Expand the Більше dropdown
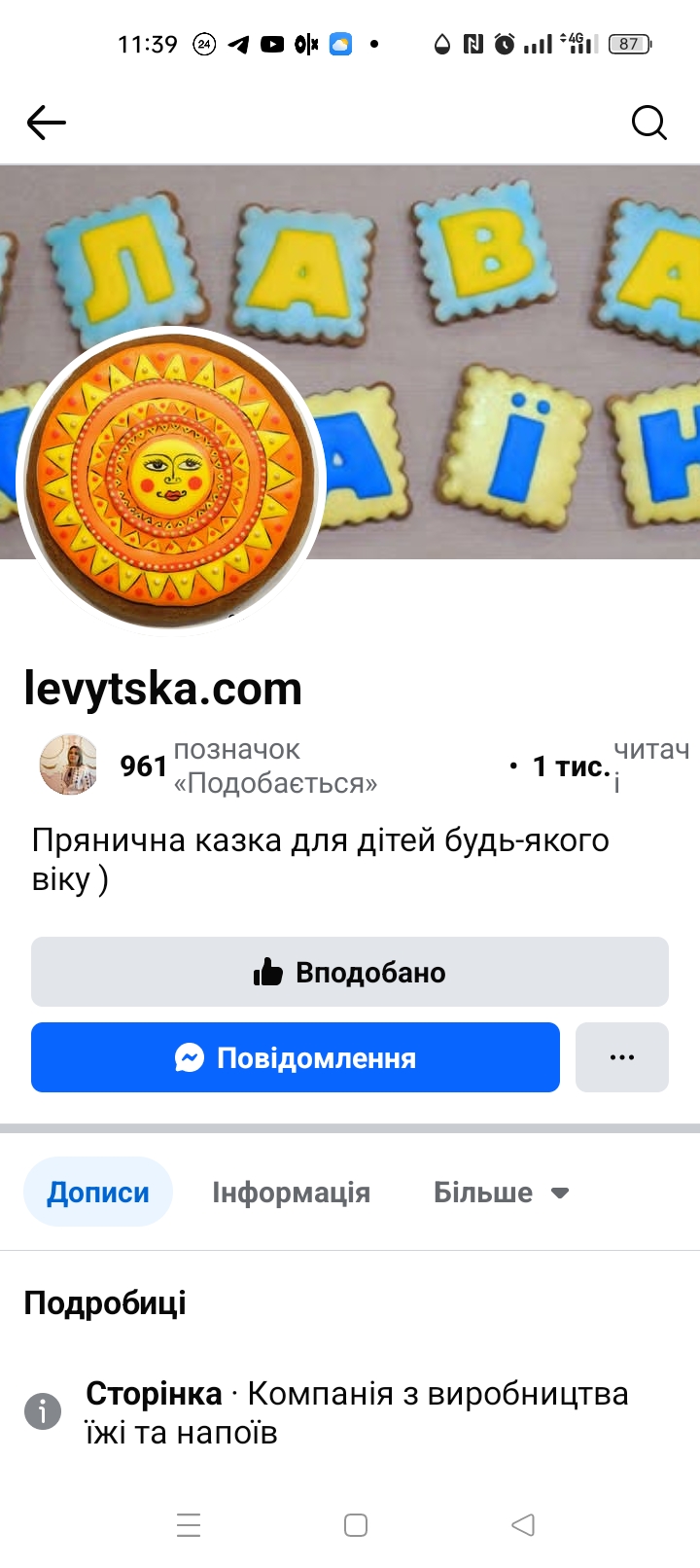The height and width of the screenshot is (1568, 700). pyautogui.click(x=501, y=1192)
